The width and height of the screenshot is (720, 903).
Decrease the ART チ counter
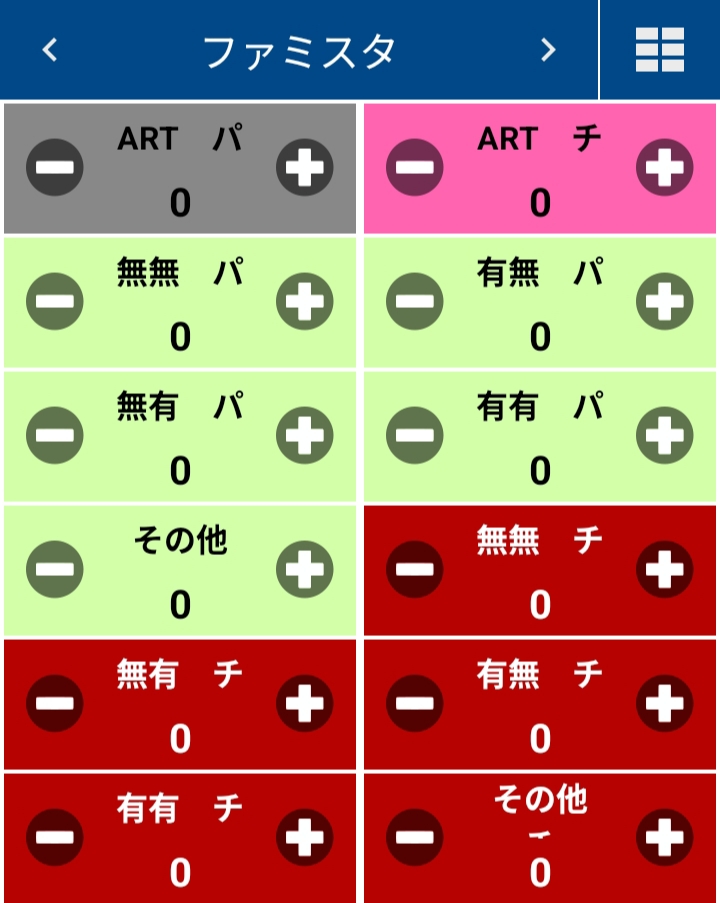(x=414, y=167)
